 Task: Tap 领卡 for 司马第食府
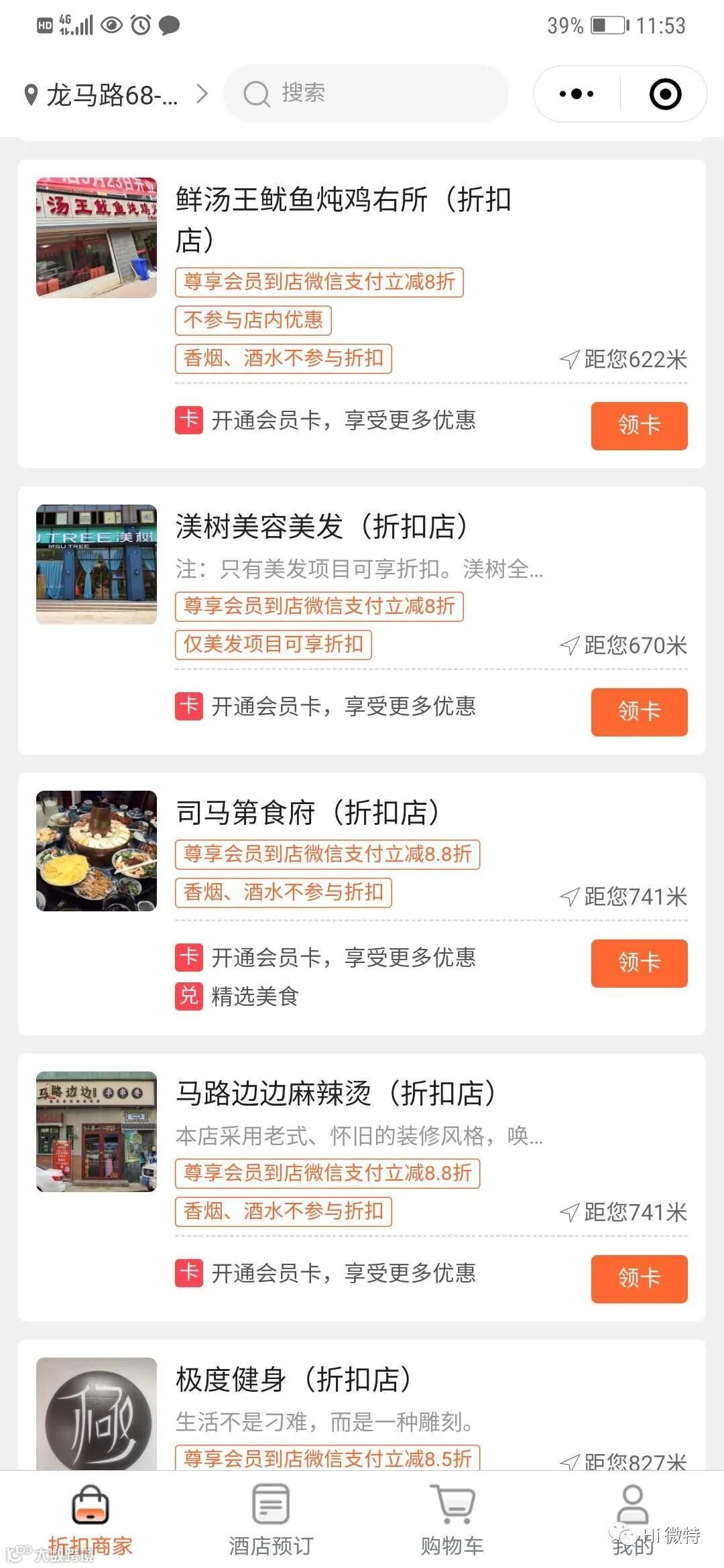coord(639,963)
